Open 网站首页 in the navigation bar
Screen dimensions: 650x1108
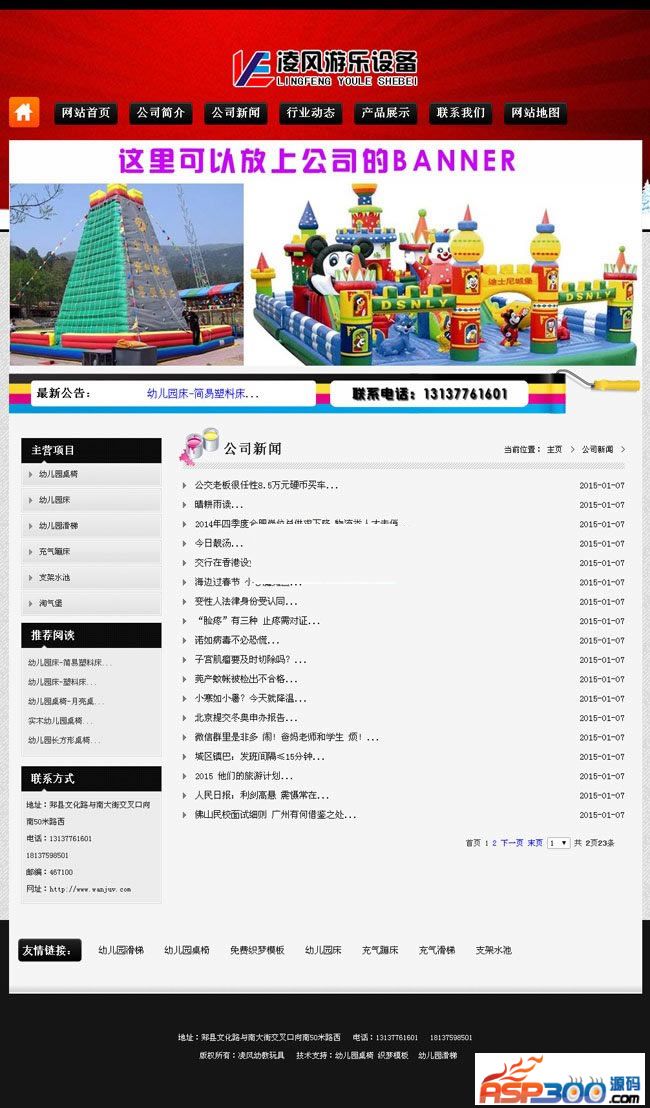pyautogui.click(x=86, y=113)
